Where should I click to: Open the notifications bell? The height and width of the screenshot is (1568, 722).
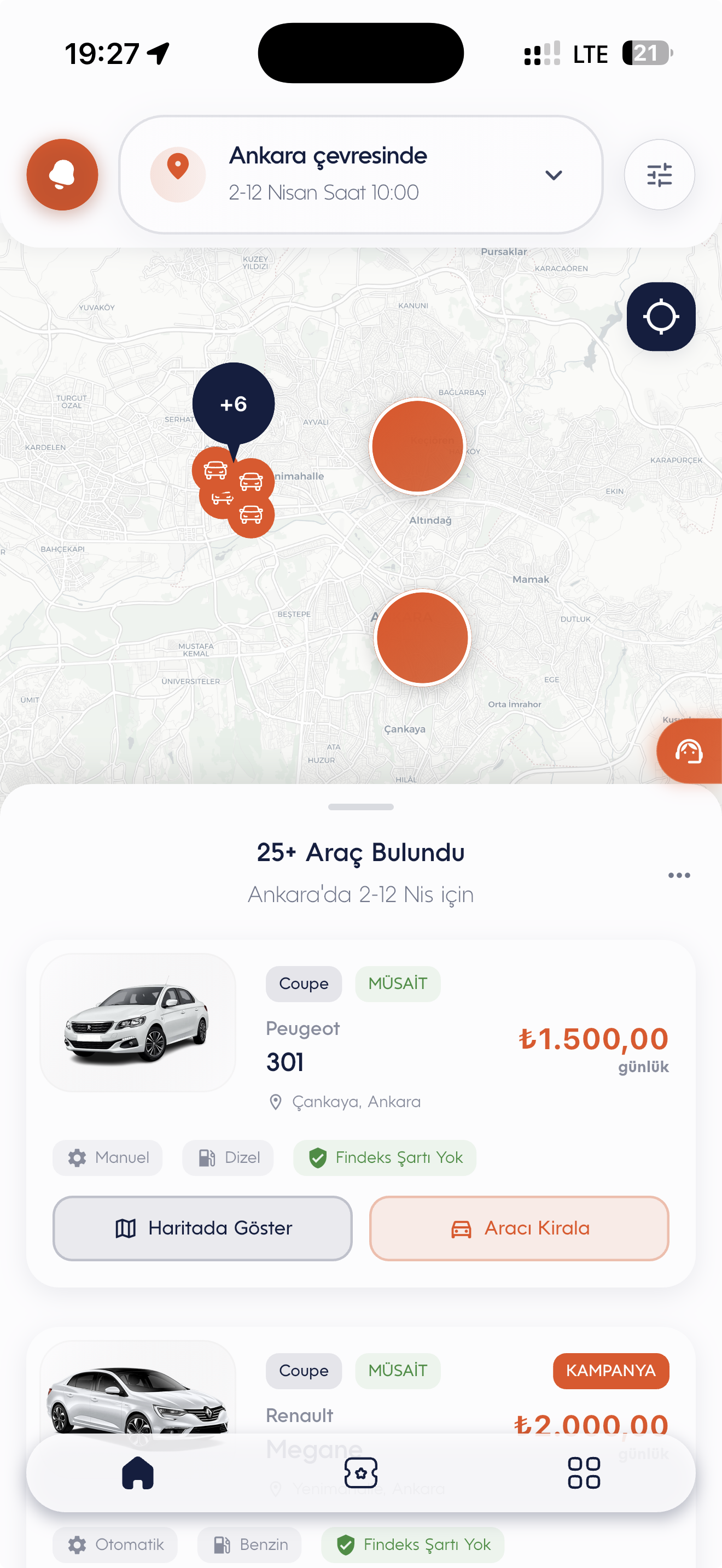(x=62, y=175)
